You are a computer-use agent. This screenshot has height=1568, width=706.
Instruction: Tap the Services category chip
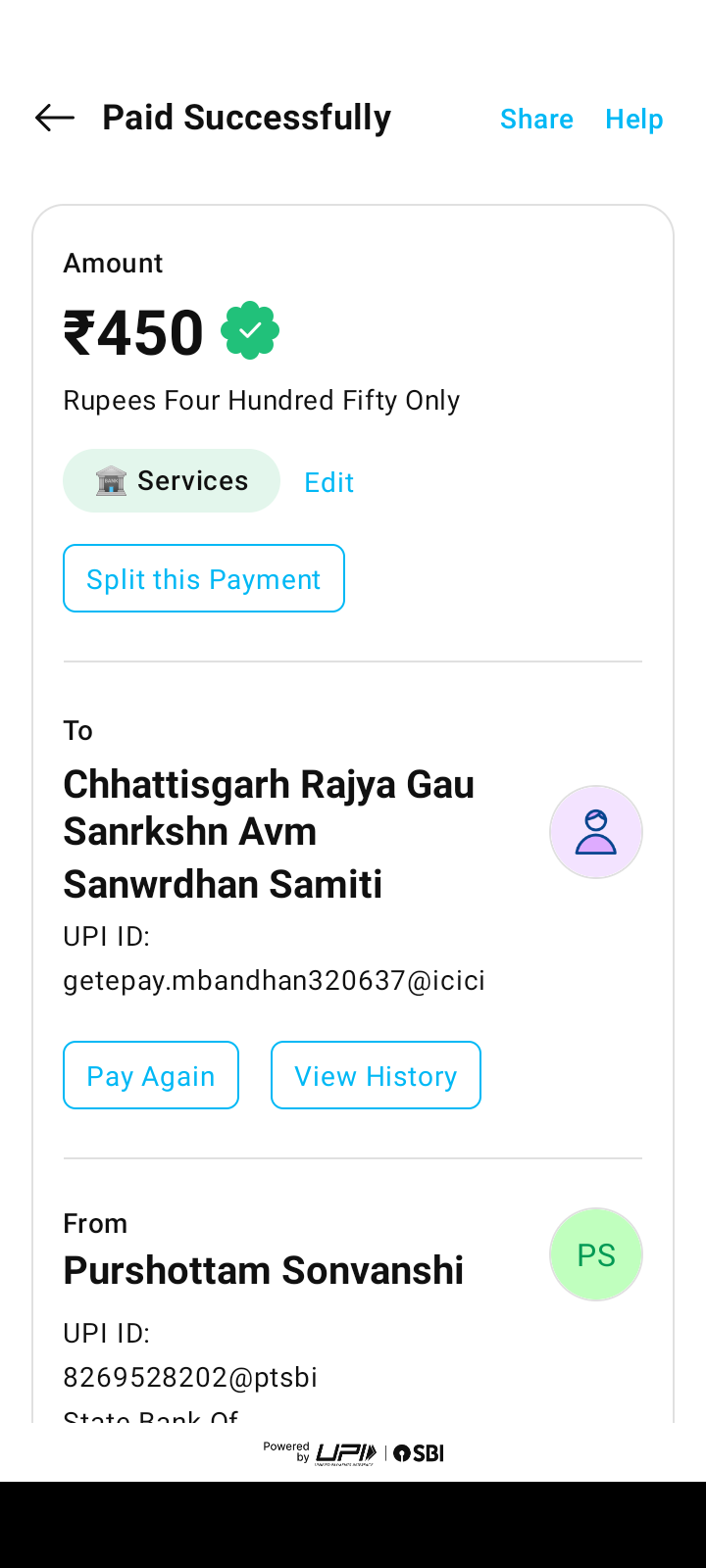click(x=172, y=481)
